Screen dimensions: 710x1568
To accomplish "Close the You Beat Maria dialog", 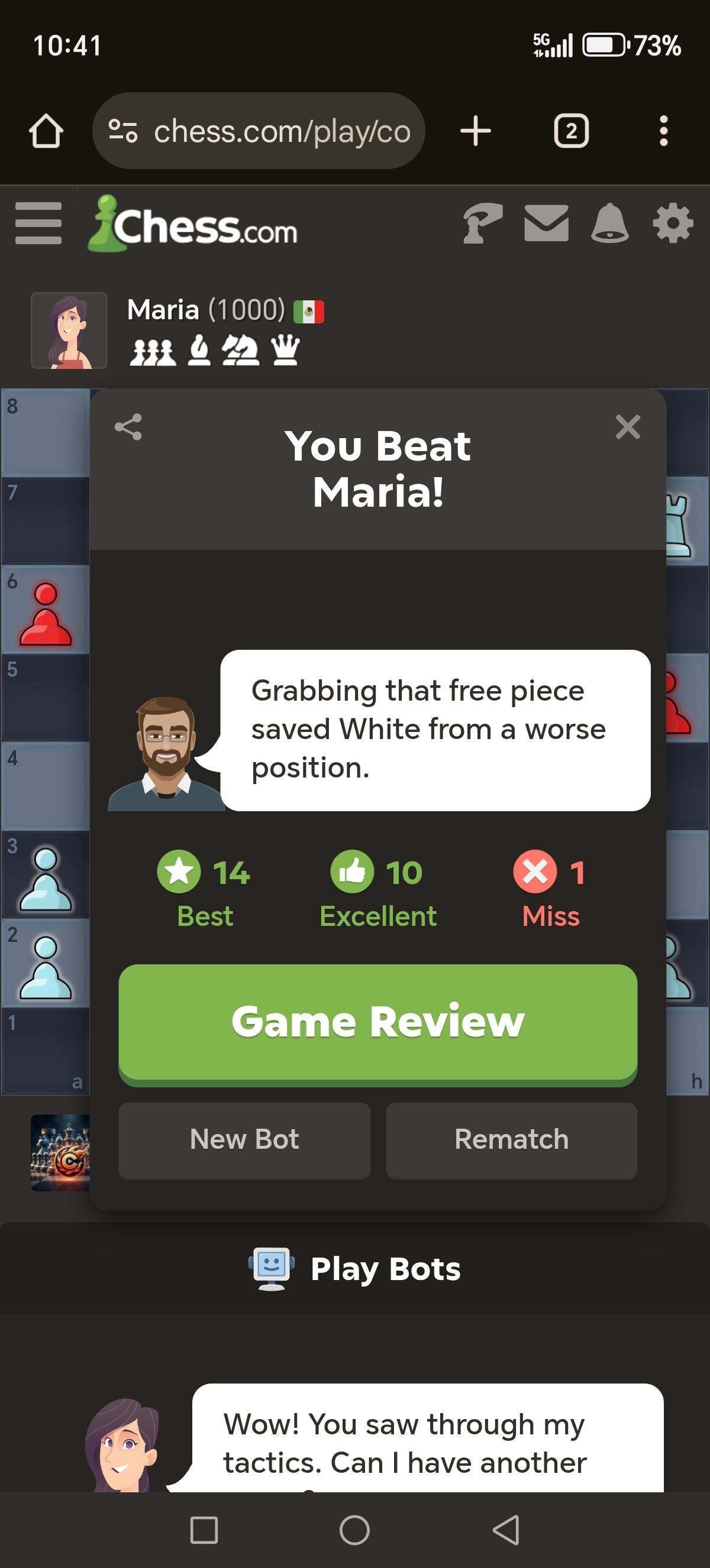I will point(628,427).
